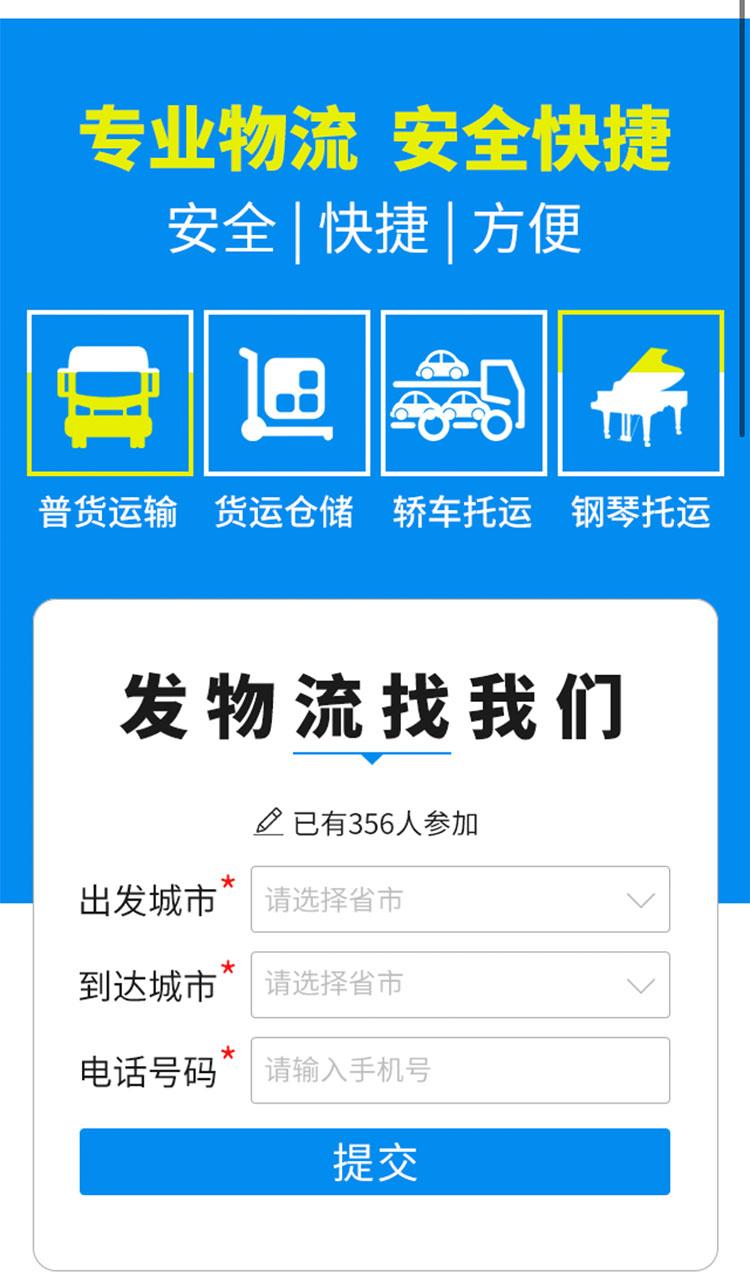Viewport: 750px width, 1273px height.
Task: Submit the form with the 提交 button
Action: click(x=375, y=1162)
